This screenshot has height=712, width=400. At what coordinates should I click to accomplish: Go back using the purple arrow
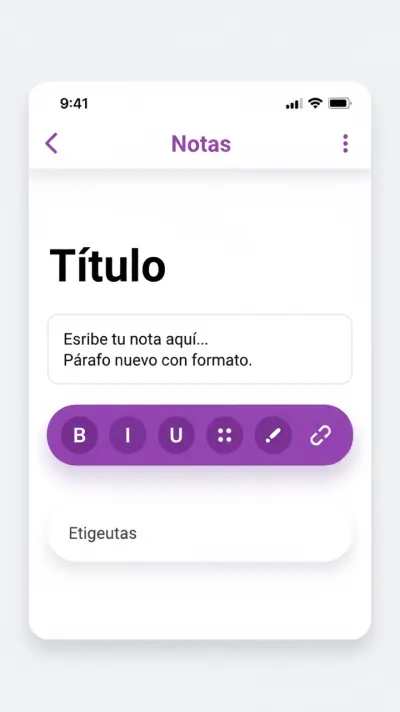[x=51, y=143]
